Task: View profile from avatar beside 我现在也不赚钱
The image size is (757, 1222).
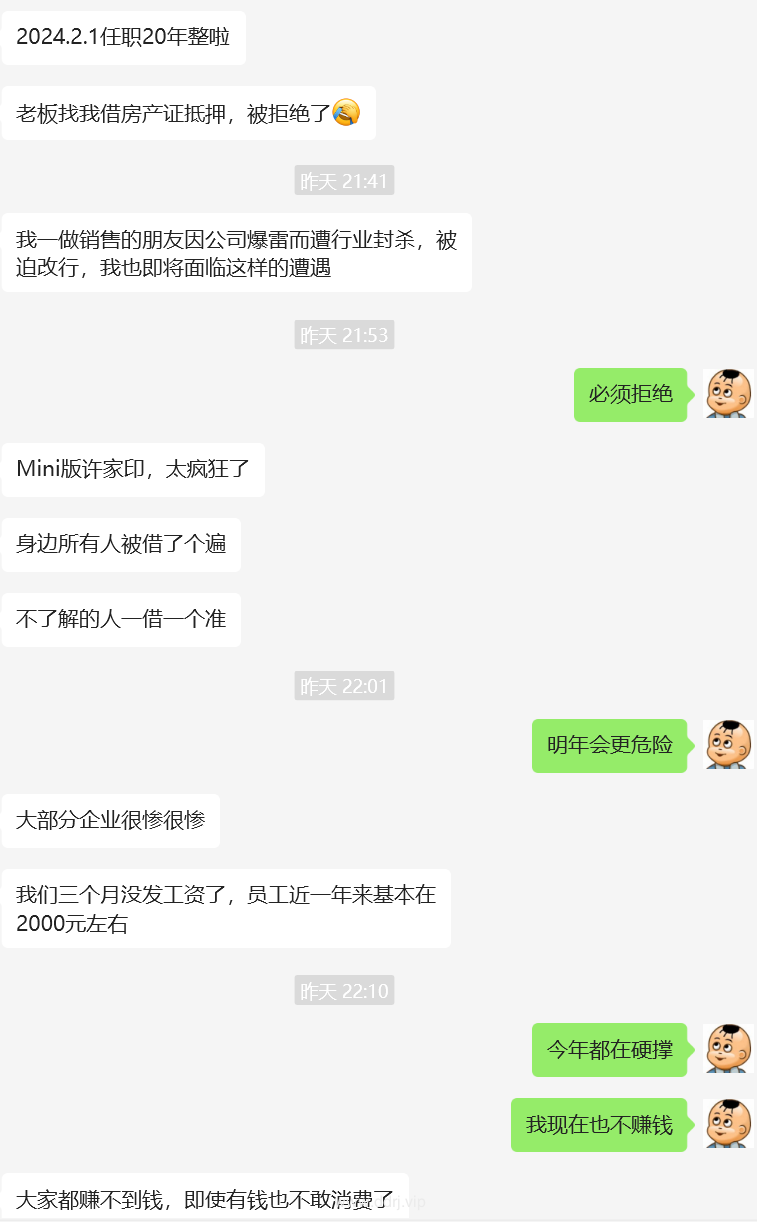Action: [727, 1124]
